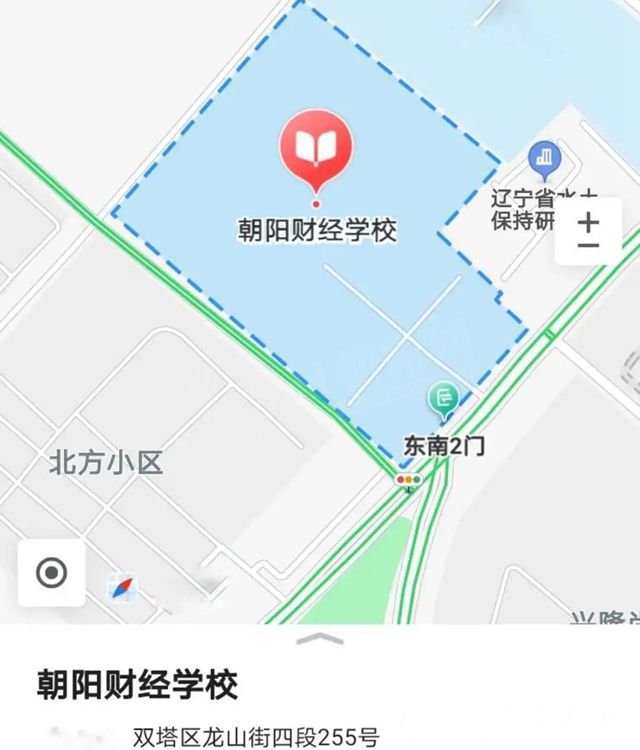Open the 辽宁省水土保持研 blue building marker
The height and width of the screenshot is (750, 640).
coord(545,158)
